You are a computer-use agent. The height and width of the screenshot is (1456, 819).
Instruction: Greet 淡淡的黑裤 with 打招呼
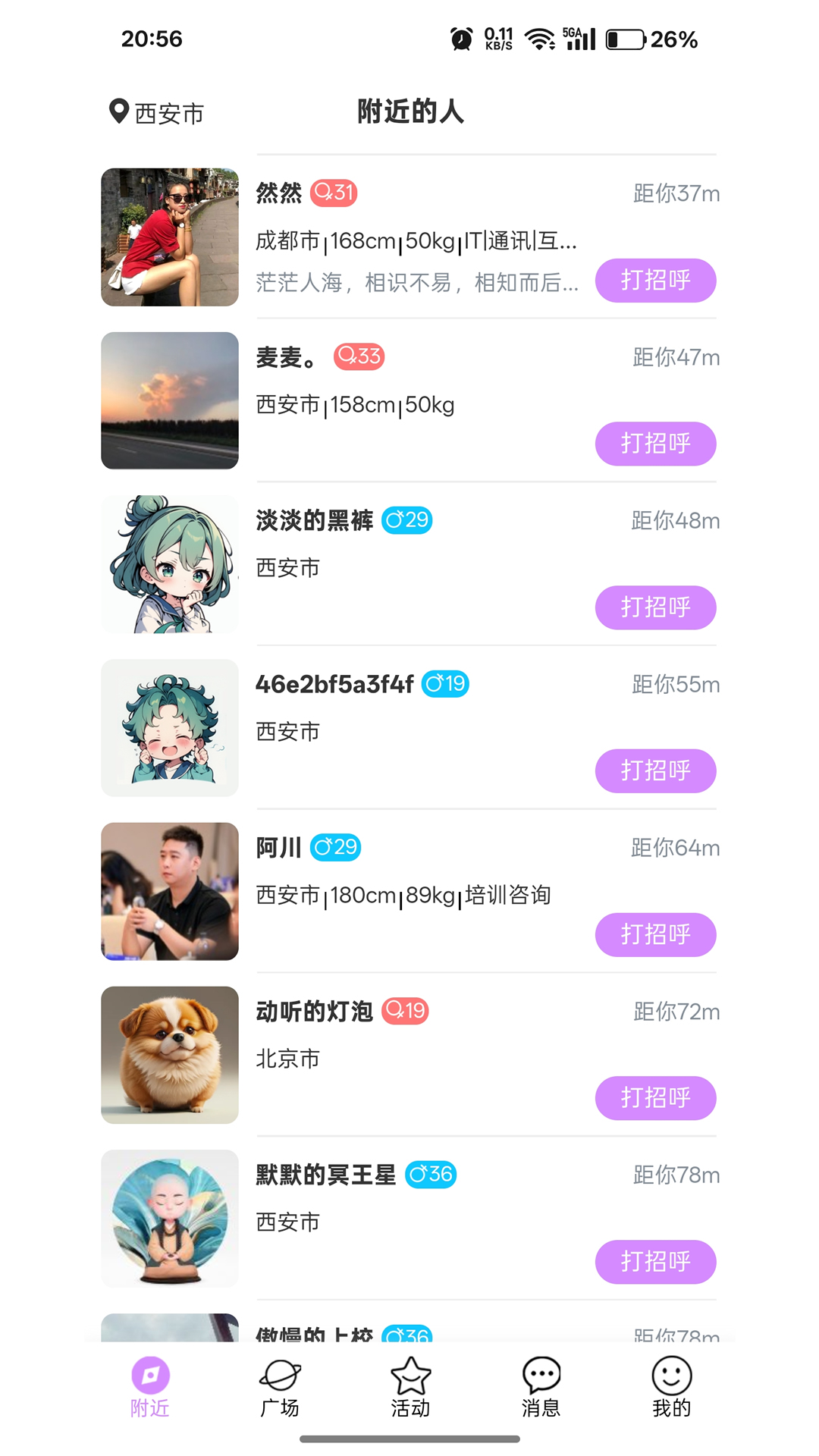tap(655, 607)
